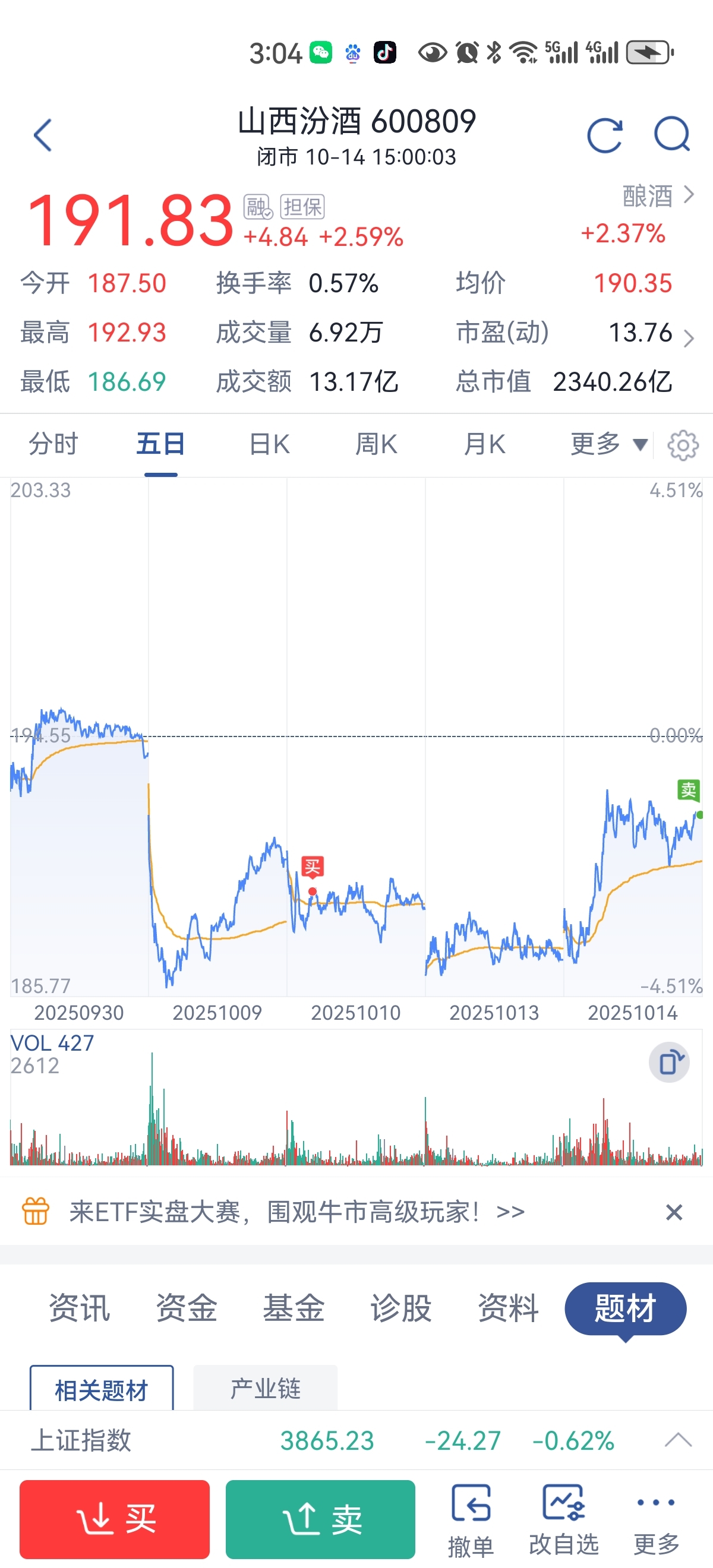
Task: Open the ETF实盘大赛 banner
Action: 296,1212
